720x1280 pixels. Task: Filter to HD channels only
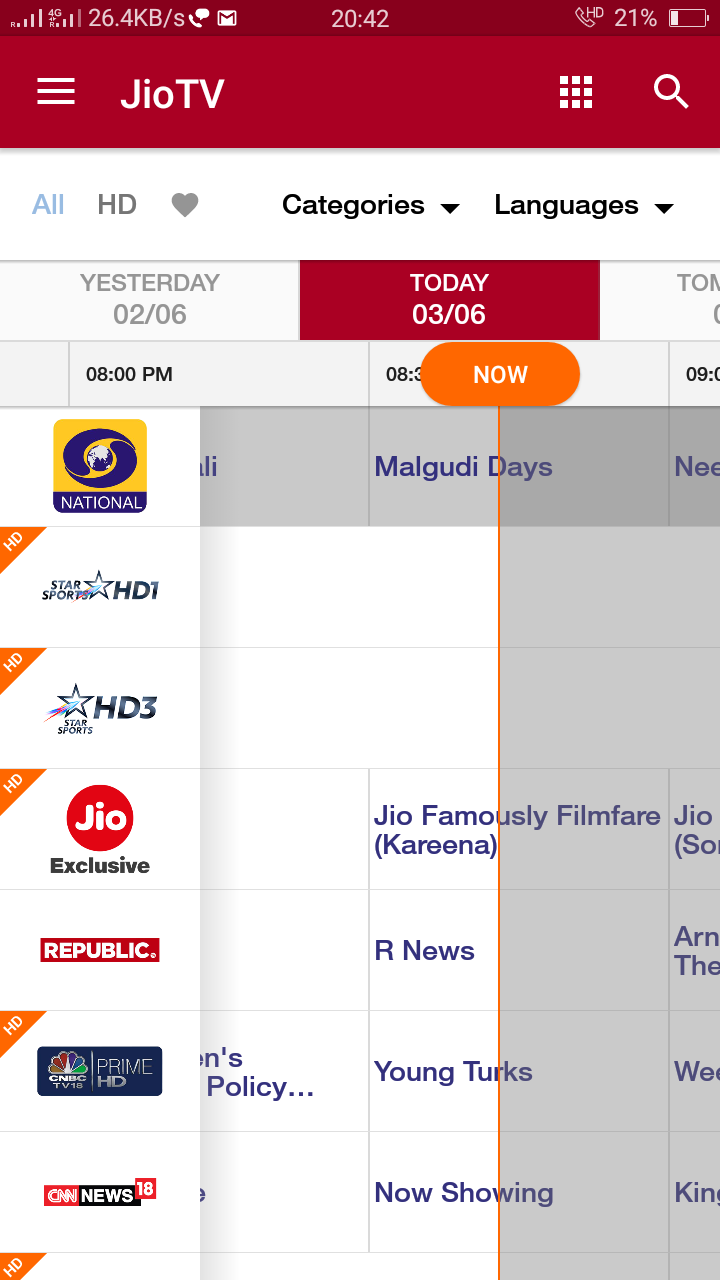(117, 205)
